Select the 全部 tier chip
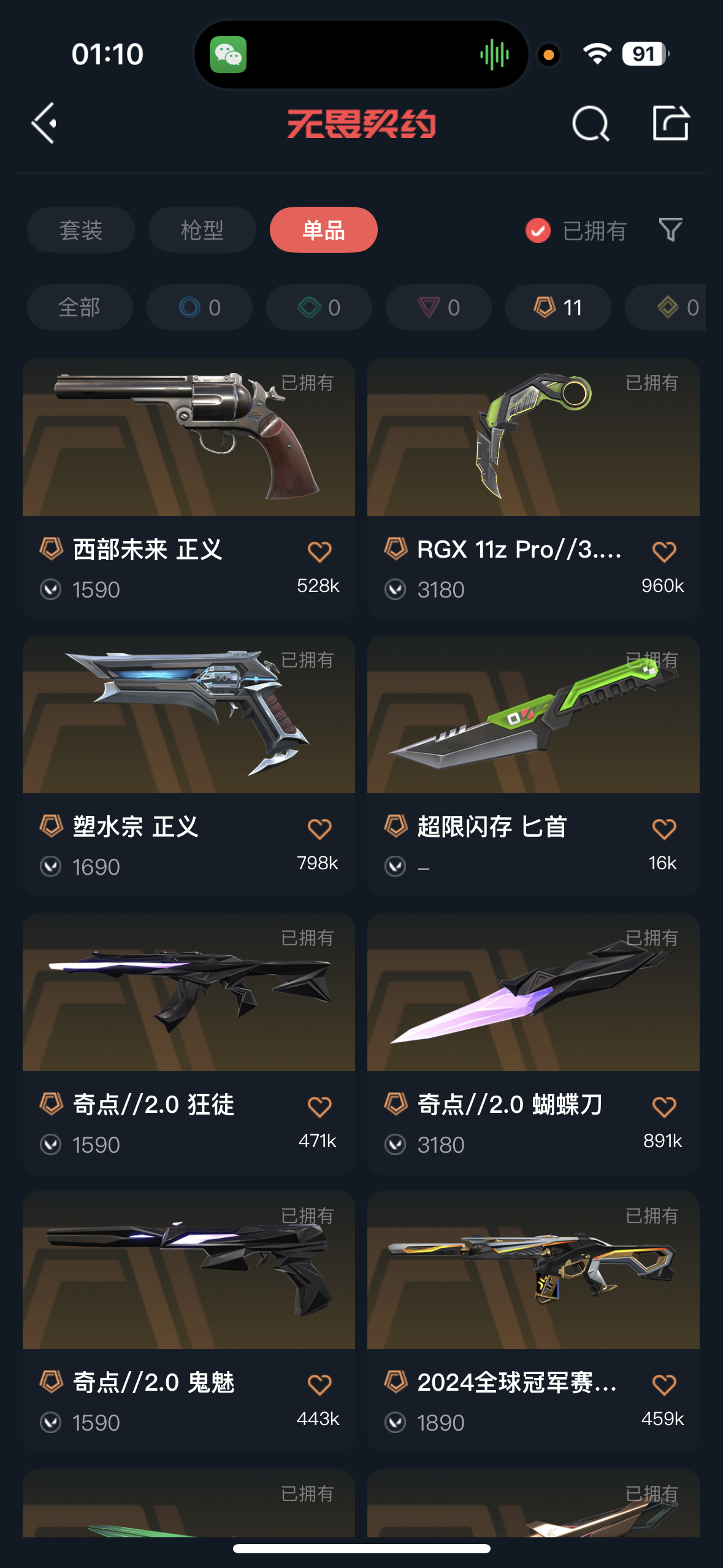 [x=80, y=307]
